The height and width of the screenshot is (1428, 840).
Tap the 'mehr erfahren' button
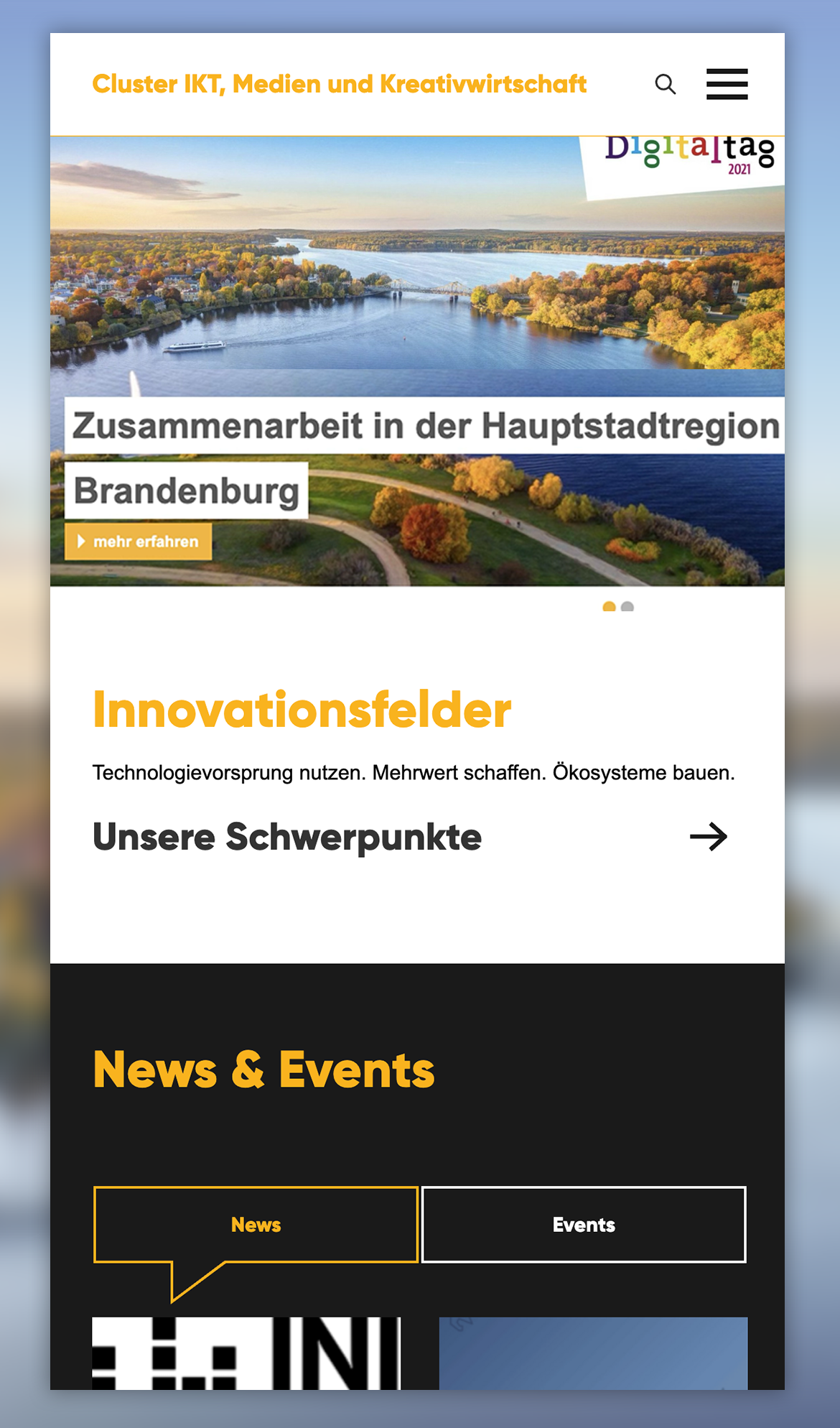click(x=139, y=542)
